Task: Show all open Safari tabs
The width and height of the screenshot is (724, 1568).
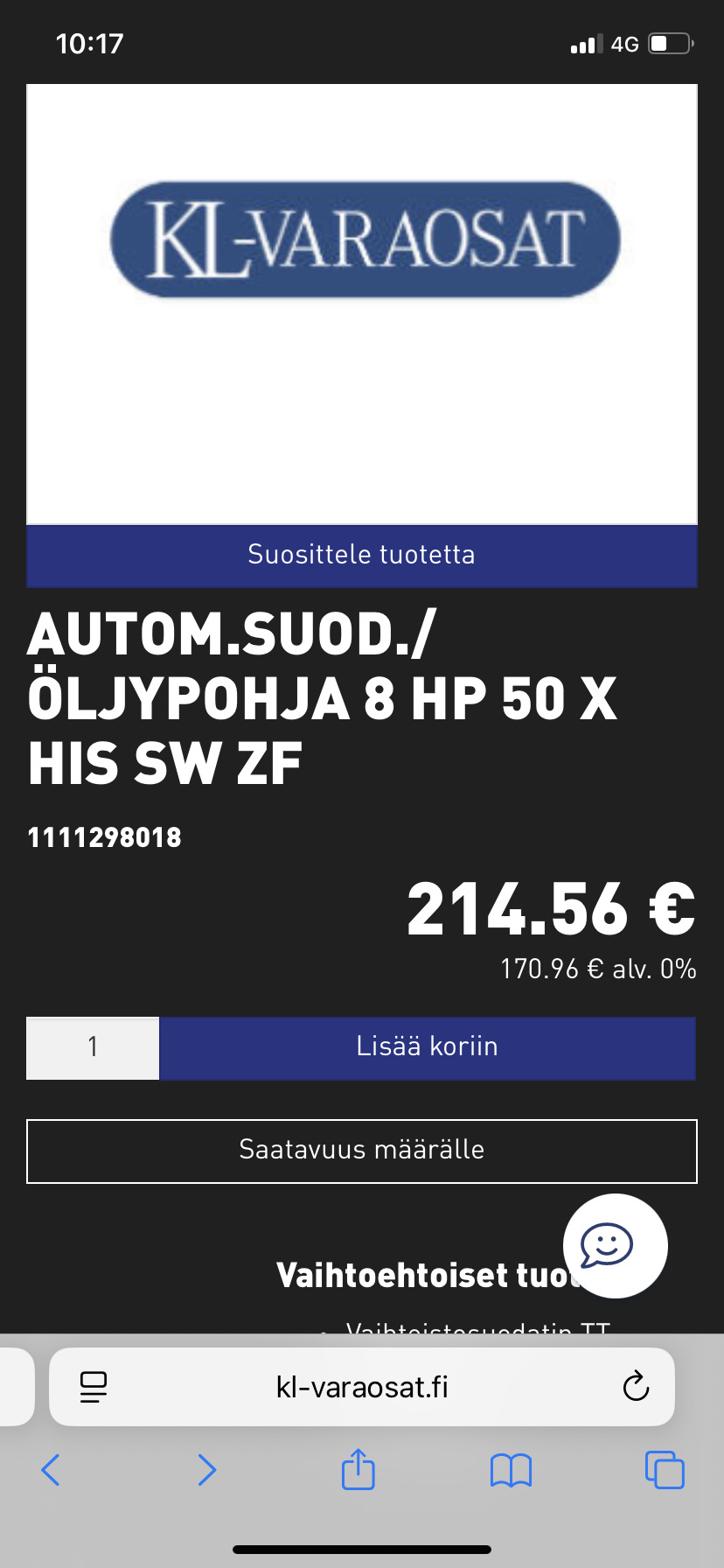Action: (664, 1470)
